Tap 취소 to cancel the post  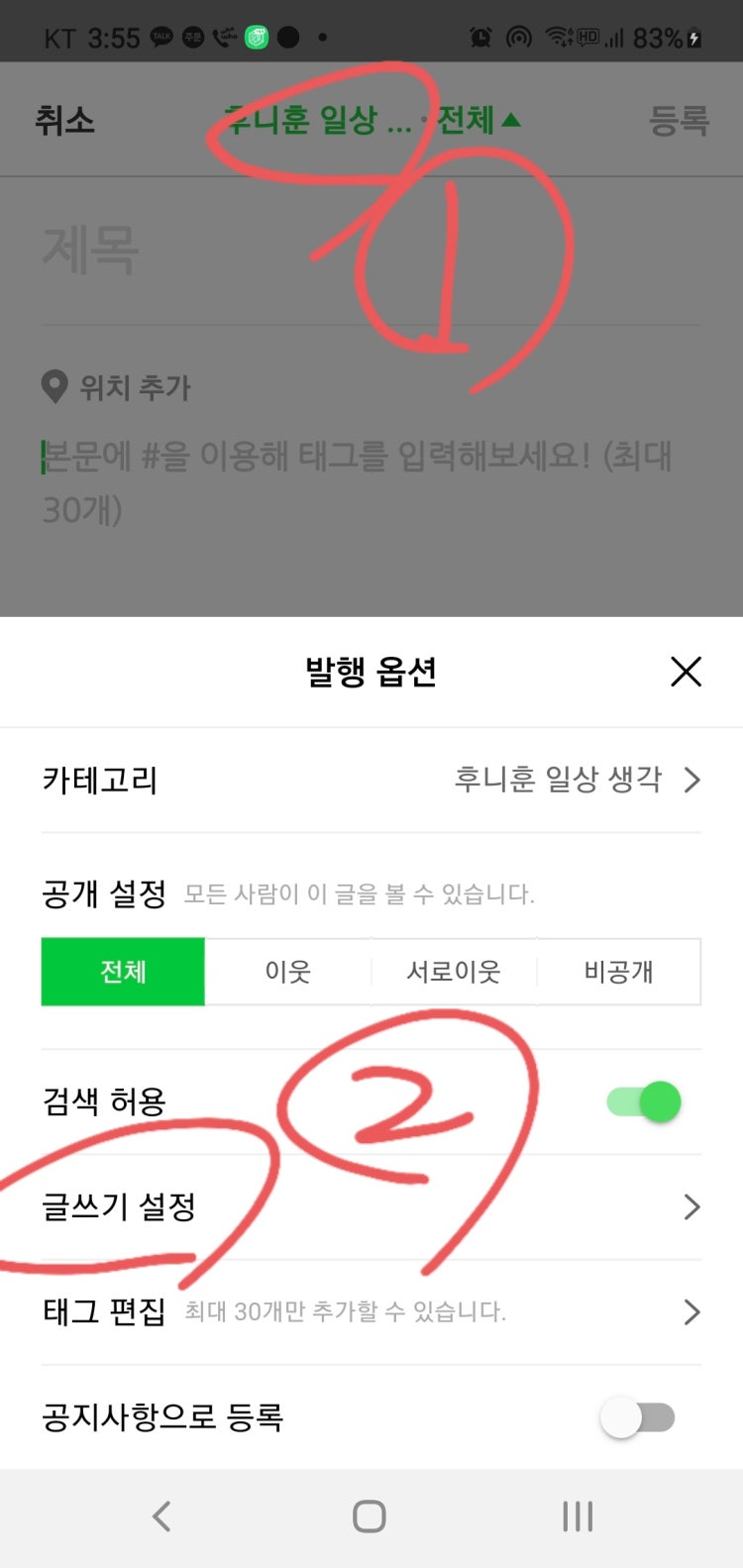click(64, 120)
